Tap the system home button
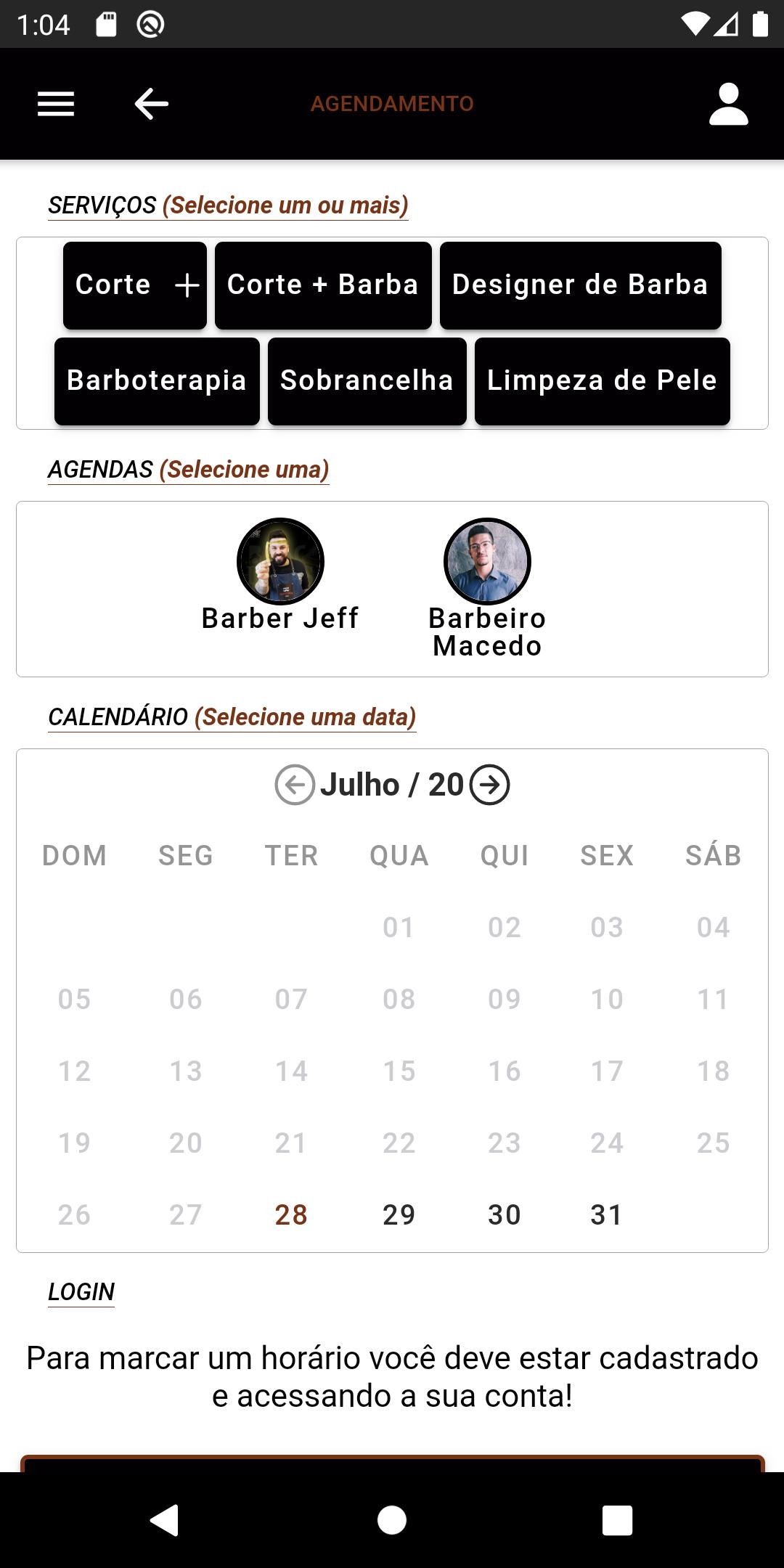The width and height of the screenshot is (784, 1568). click(392, 1520)
